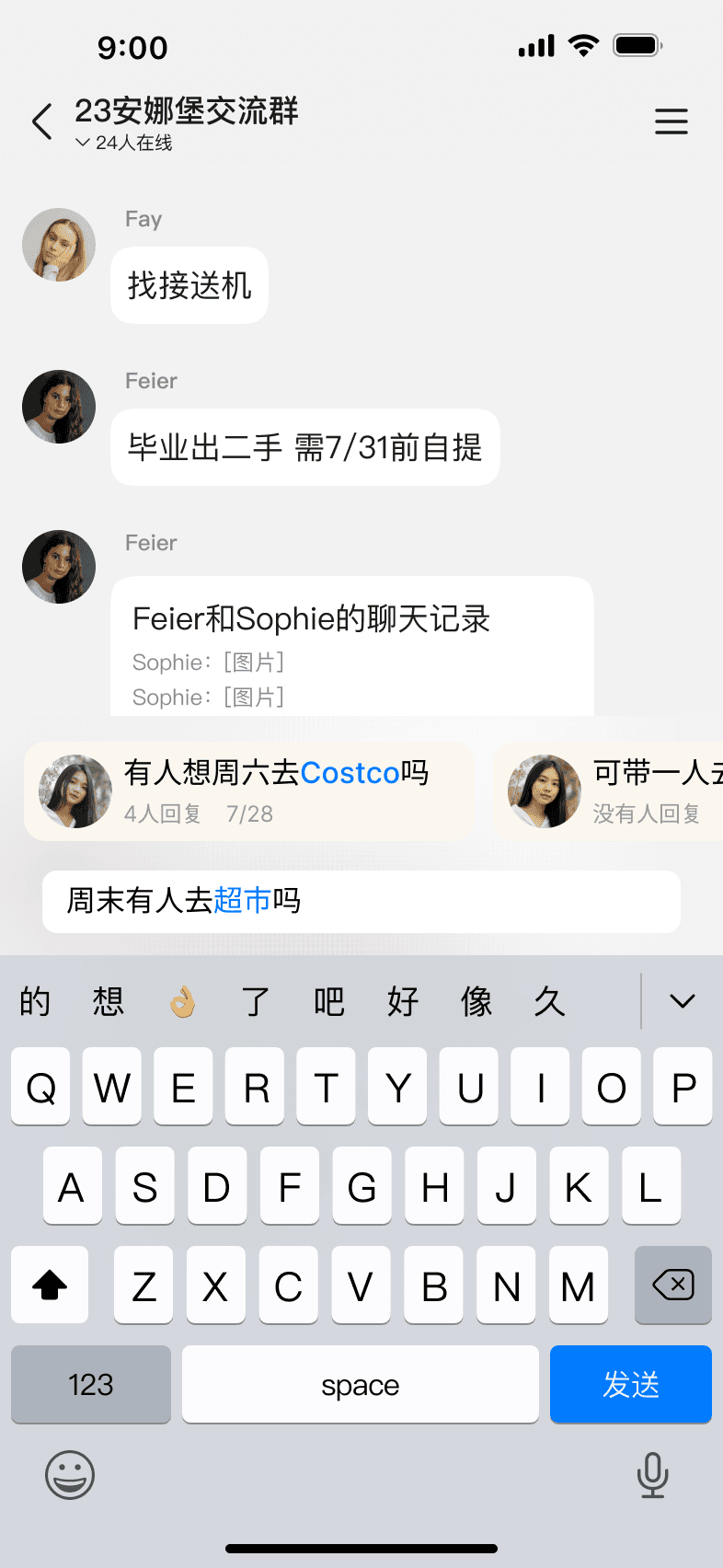Open the 有人想周六去Costco吗 suggested thread
The height and width of the screenshot is (1568, 723).
click(x=249, y=791)
